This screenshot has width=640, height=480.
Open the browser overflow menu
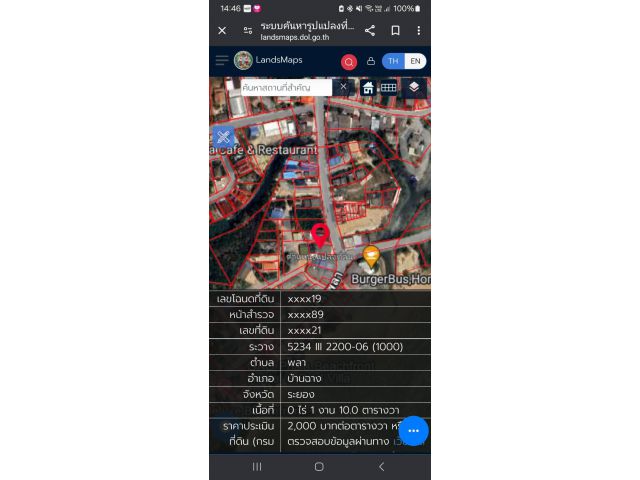pyautogui.click(x=418, y=30)
